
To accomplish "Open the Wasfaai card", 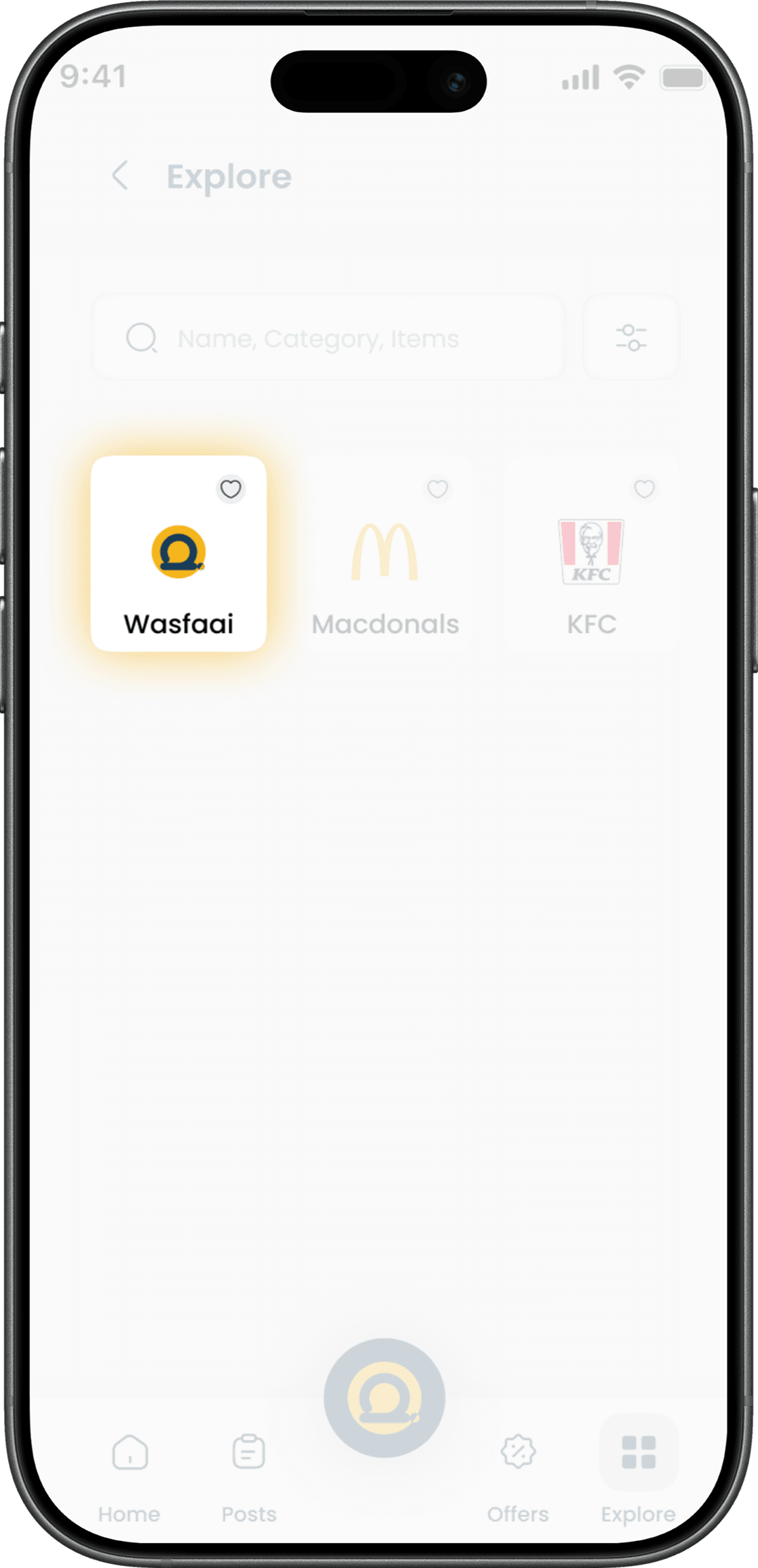I will click(x=178, y=569).
